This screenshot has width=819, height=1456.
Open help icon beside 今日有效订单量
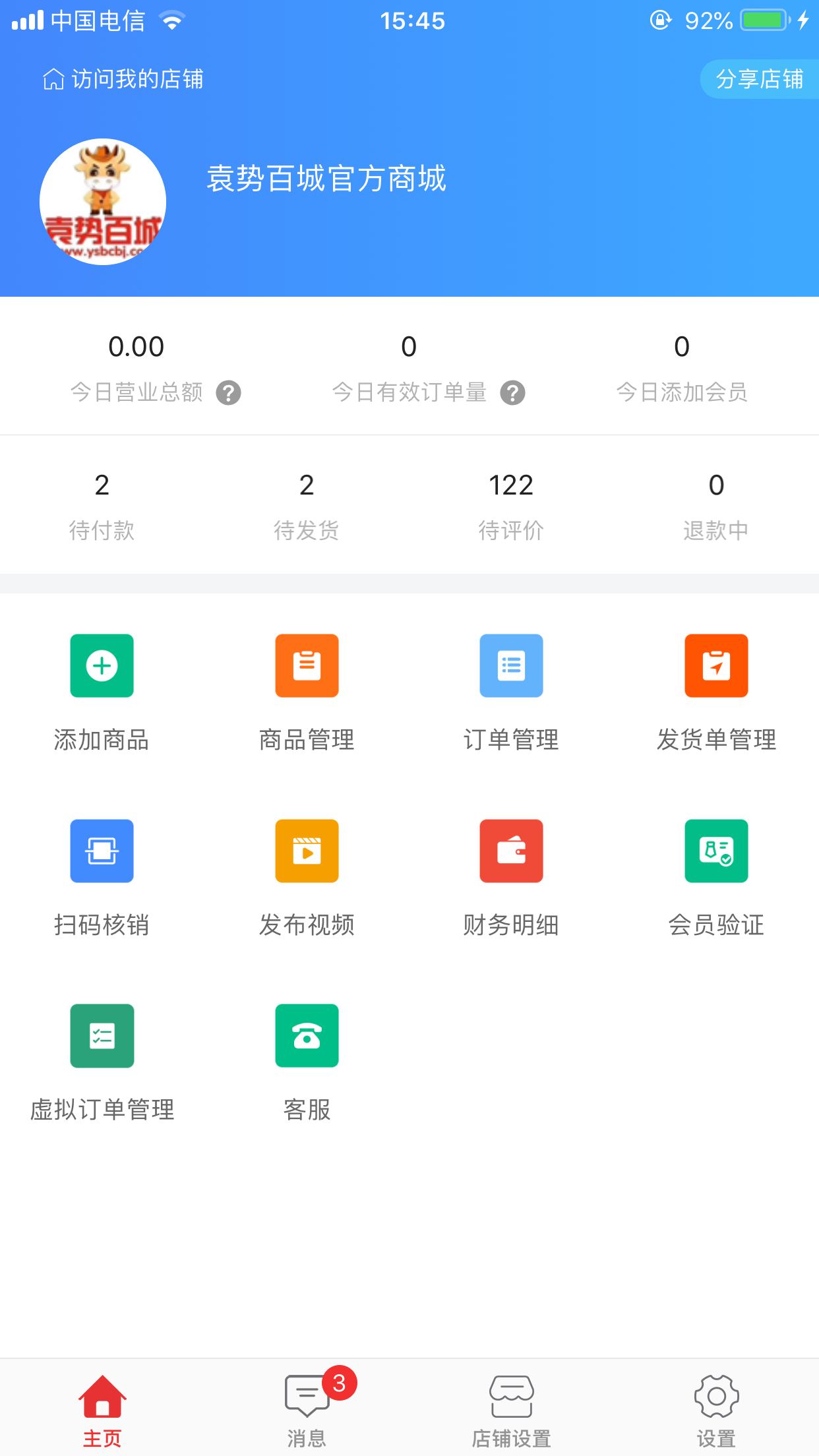(512, 393)
